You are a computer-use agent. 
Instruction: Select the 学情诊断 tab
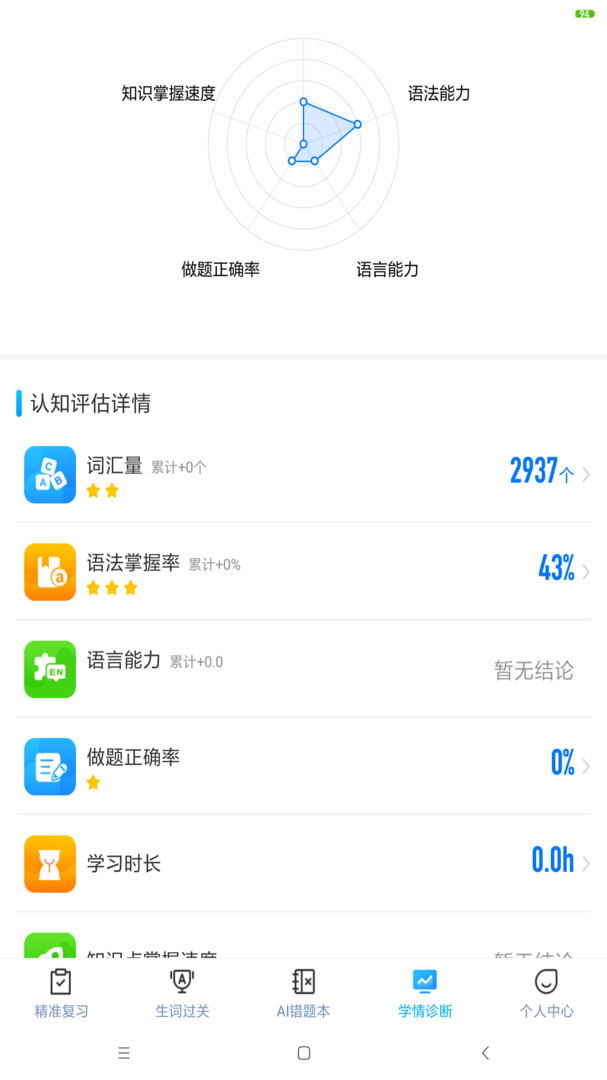(x=425, y=993)
